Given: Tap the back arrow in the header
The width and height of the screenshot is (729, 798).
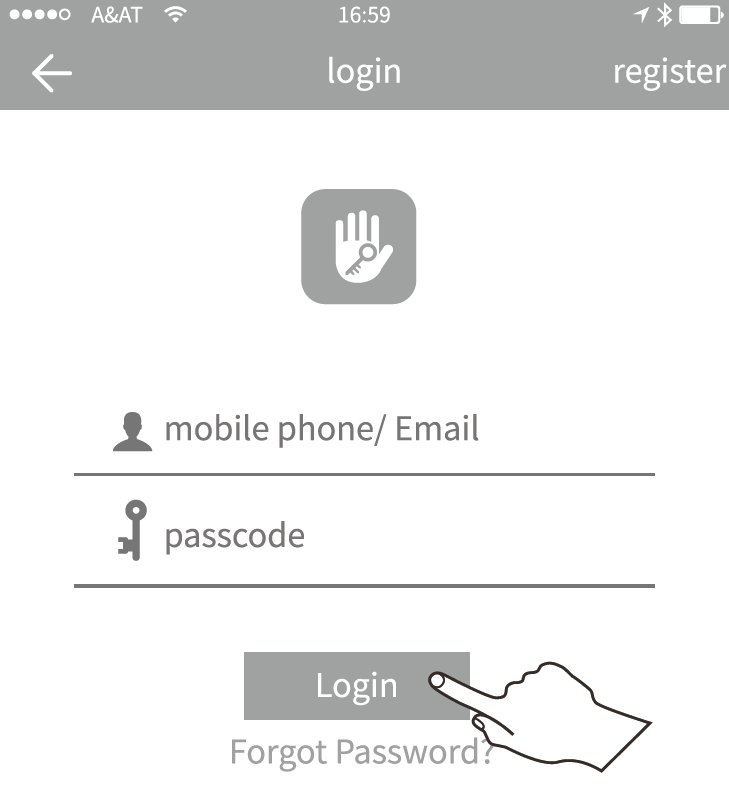Looking at the screenshot, I should [x=50, y=71].
